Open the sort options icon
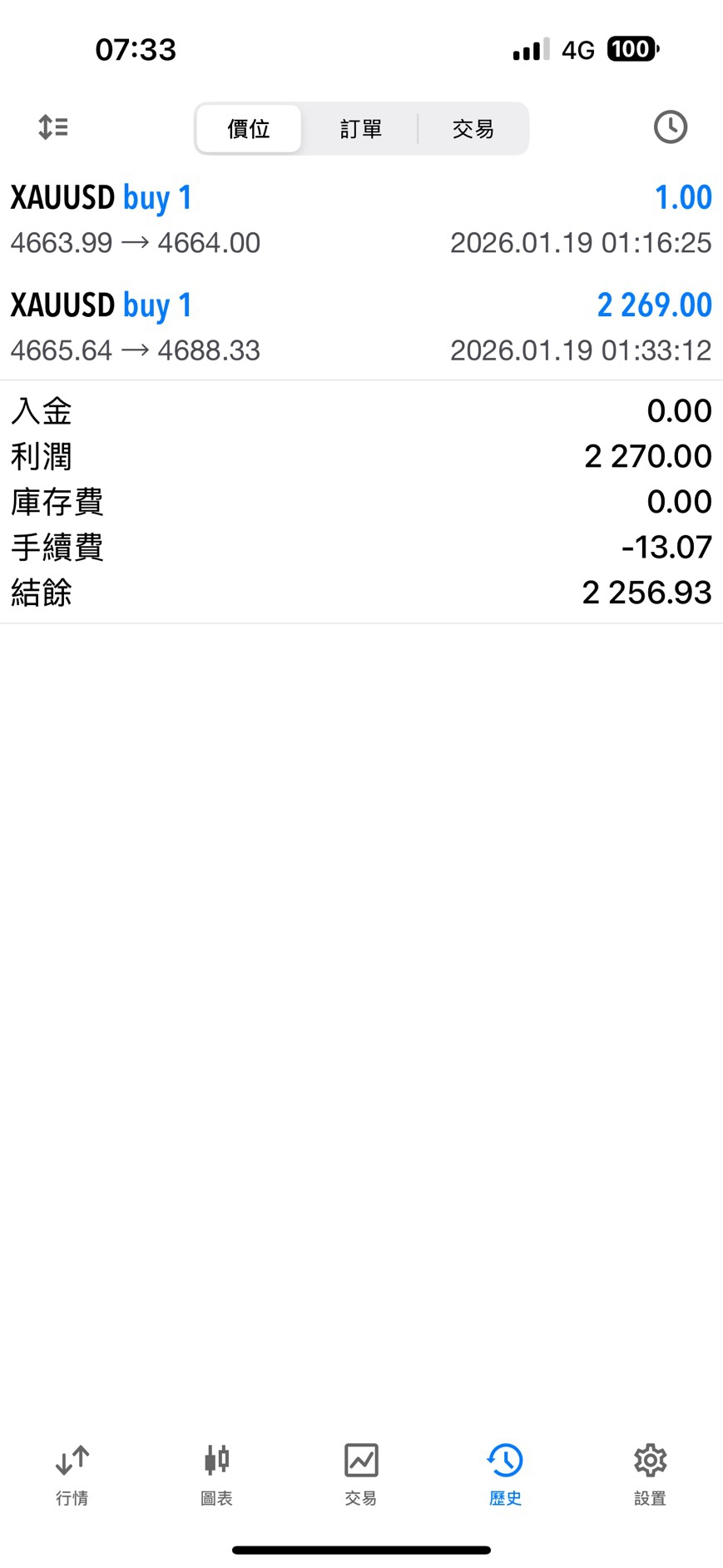This screenshot has height=1568, width=723. (53, 127)
